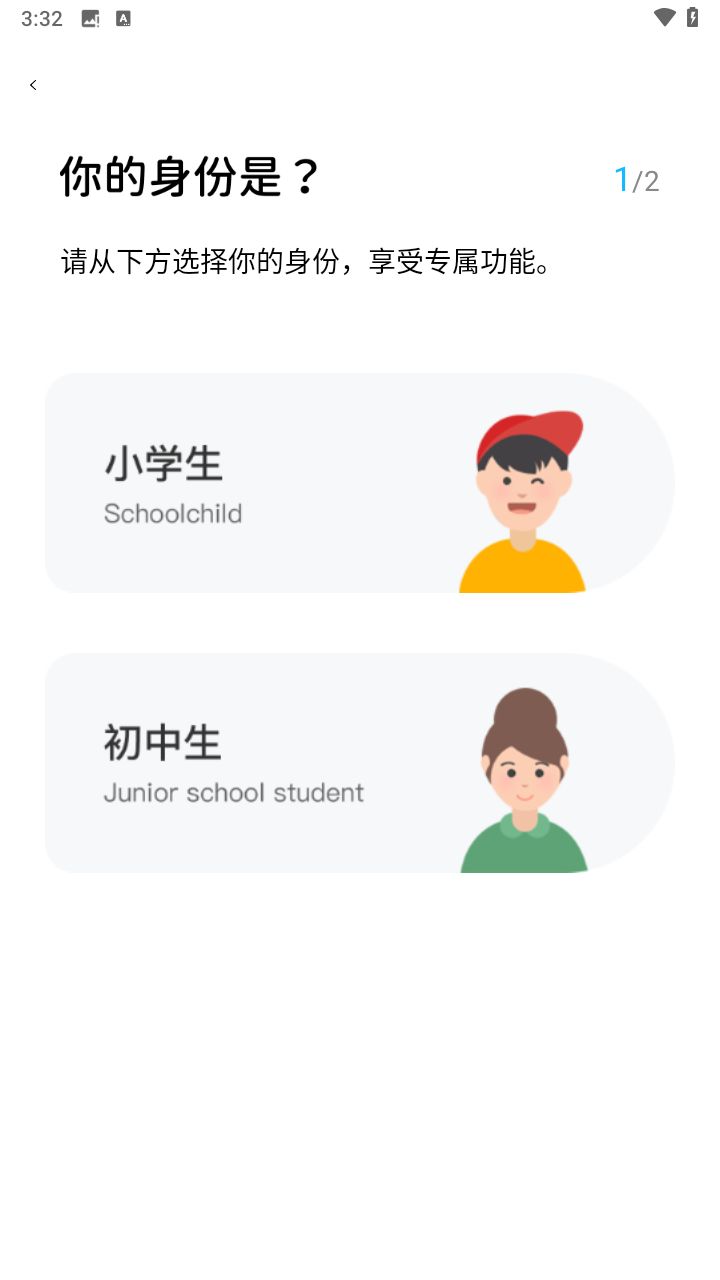The height and width of the screenshot is (1280, 720).
Task: Tap the 小学生 Chinese label text
Action: pos(163,462)
